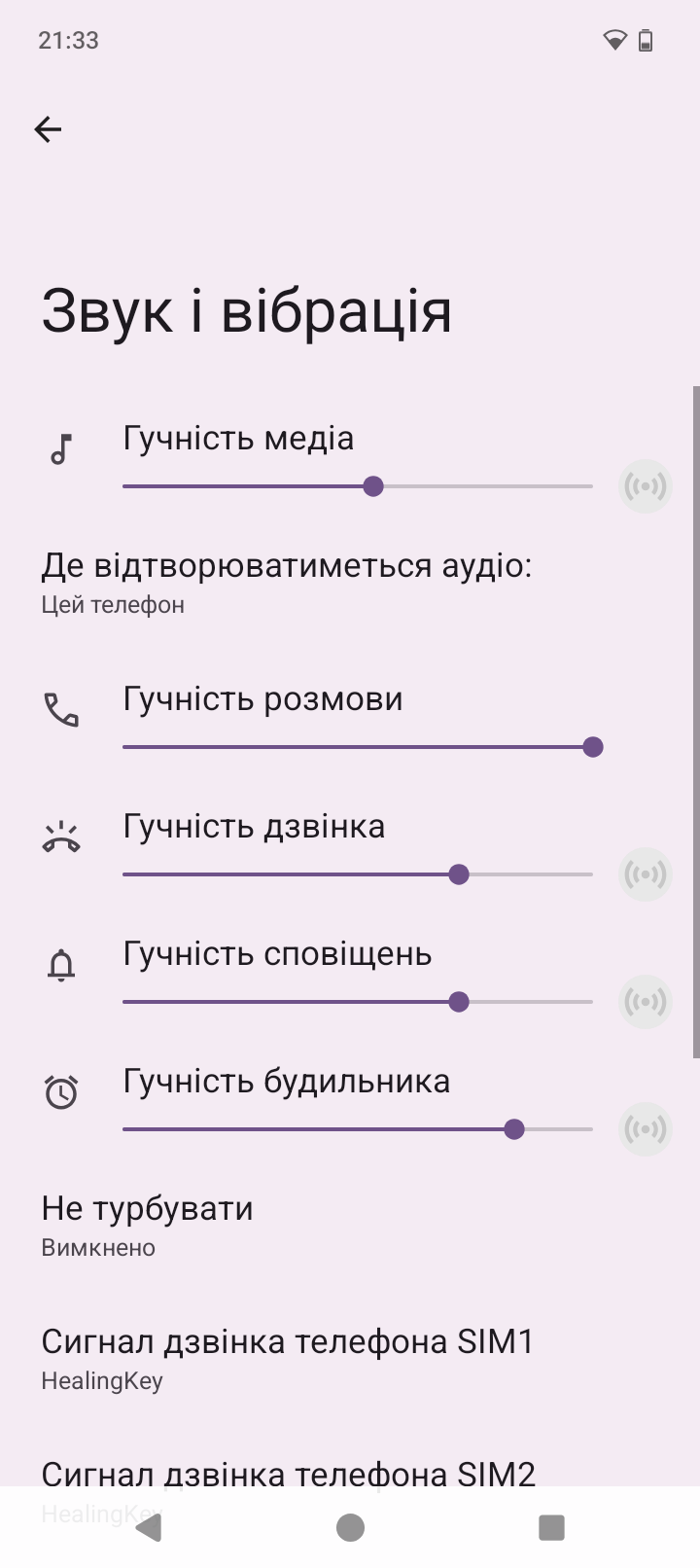The height and width of the screenshot is (1568, 700).
Task: Open recent apps from the navigation bar
Action: (x=551, y=1528)
